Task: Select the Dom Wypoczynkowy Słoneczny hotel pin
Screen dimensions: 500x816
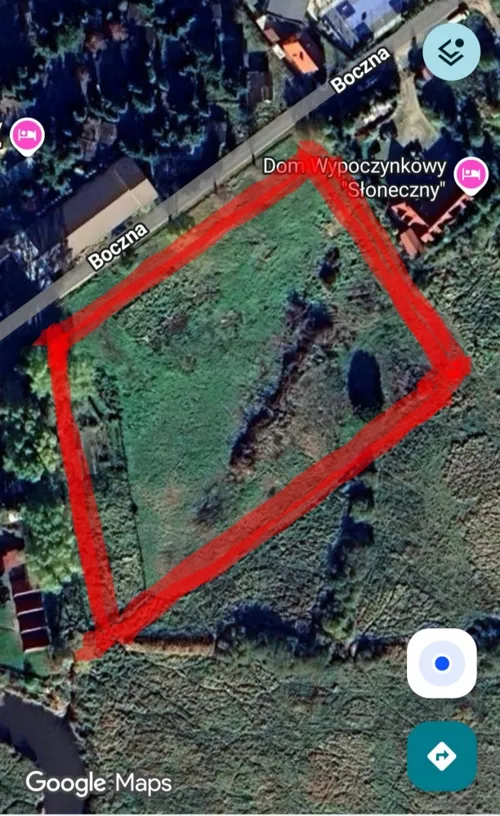Action: point(471,176)
